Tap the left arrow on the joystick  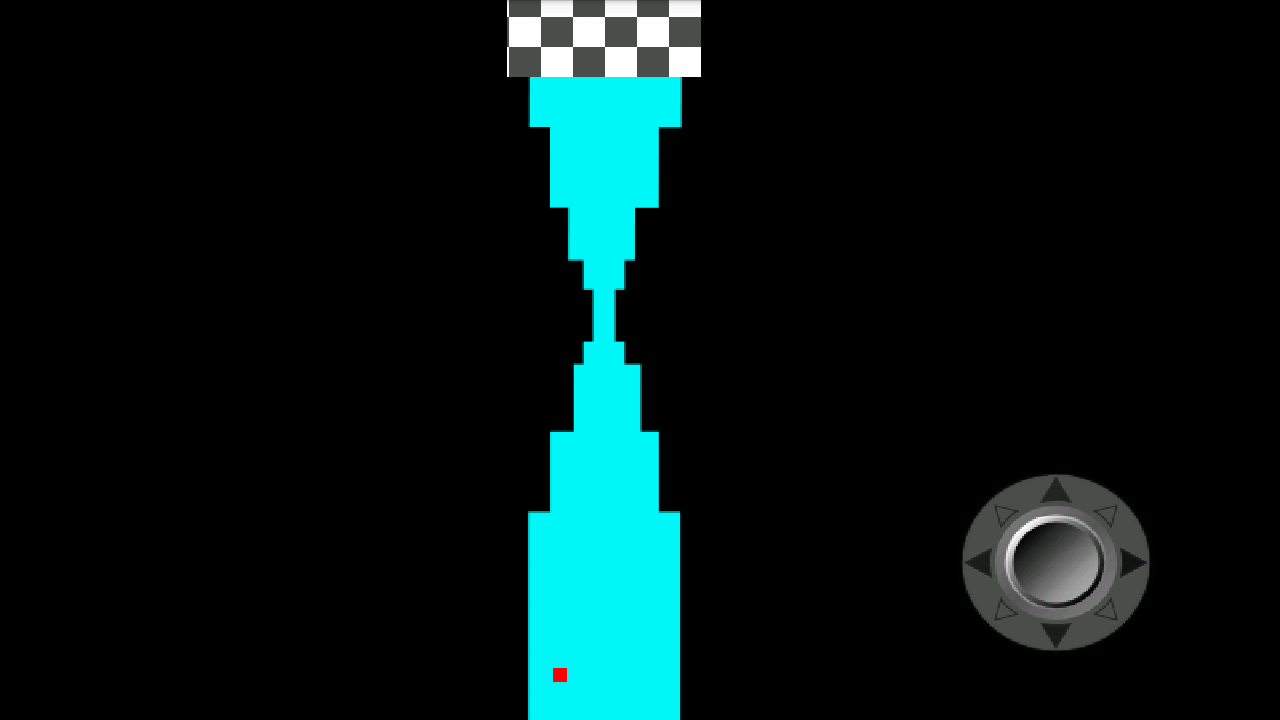979,563
